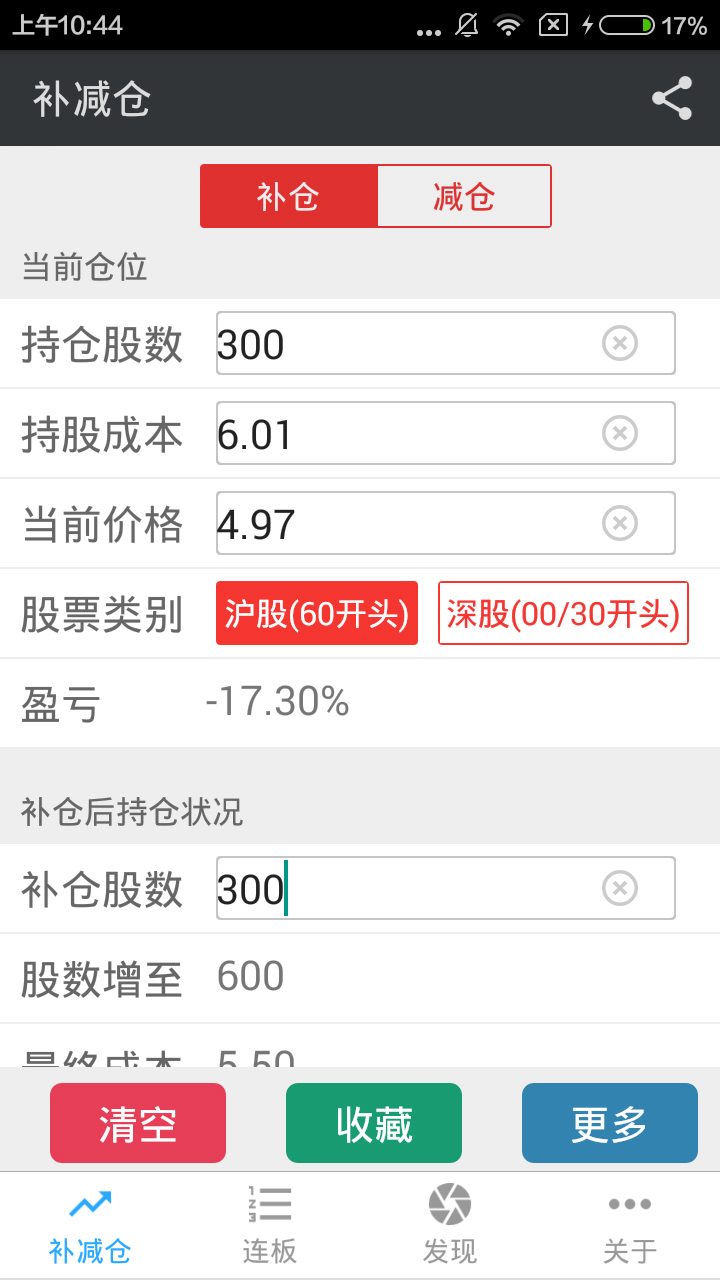Screen dimensions: 720x1280
Task: Clear the 当前价格 value
Action: click(x=619, y=524)
